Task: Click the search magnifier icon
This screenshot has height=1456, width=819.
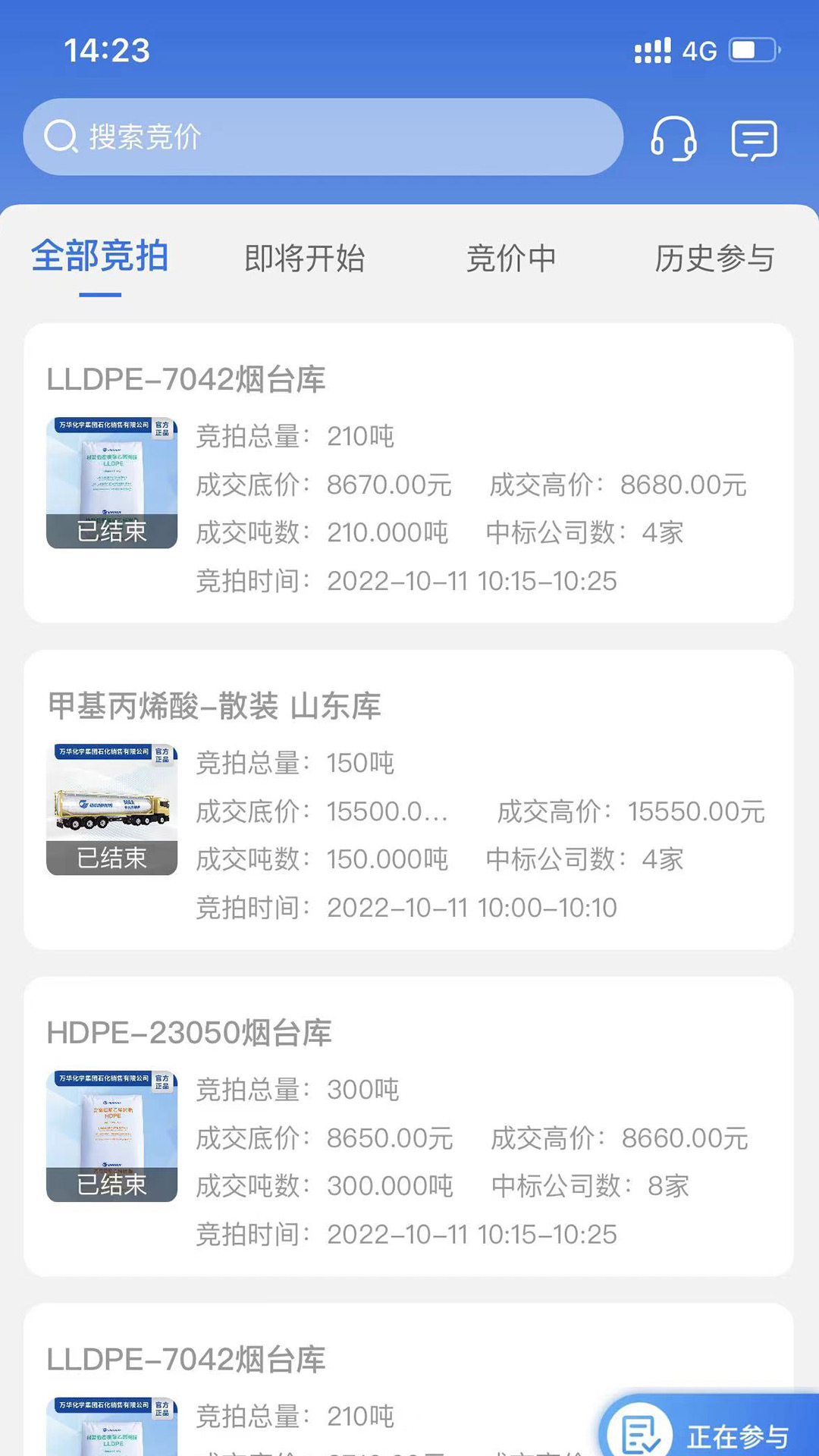Action: [x=61, y=136]
